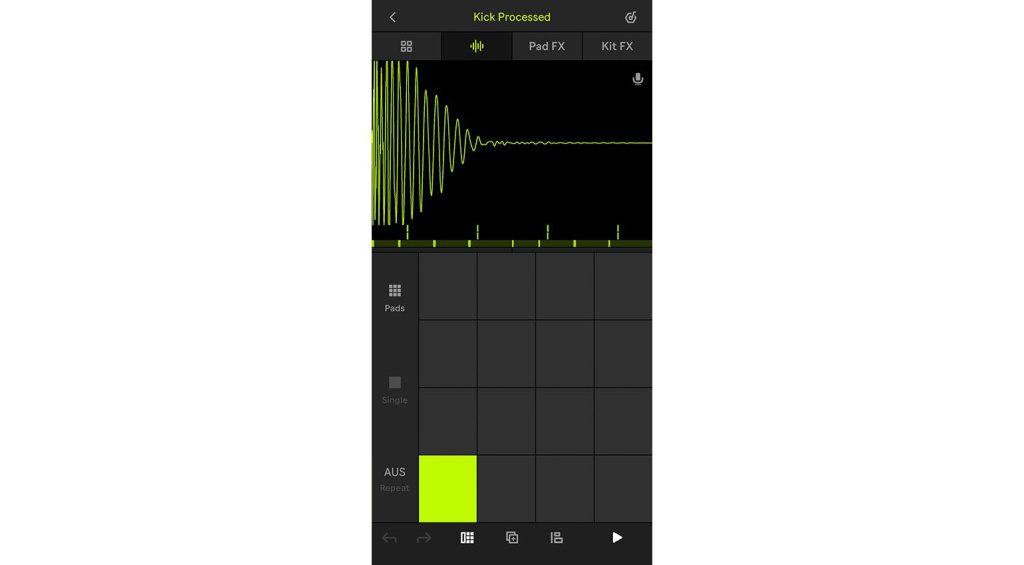Image resolution: width=1024 pixels, height=565 pixels.
Task: Switch to the Kit FX tab
Action: [617, 46]
